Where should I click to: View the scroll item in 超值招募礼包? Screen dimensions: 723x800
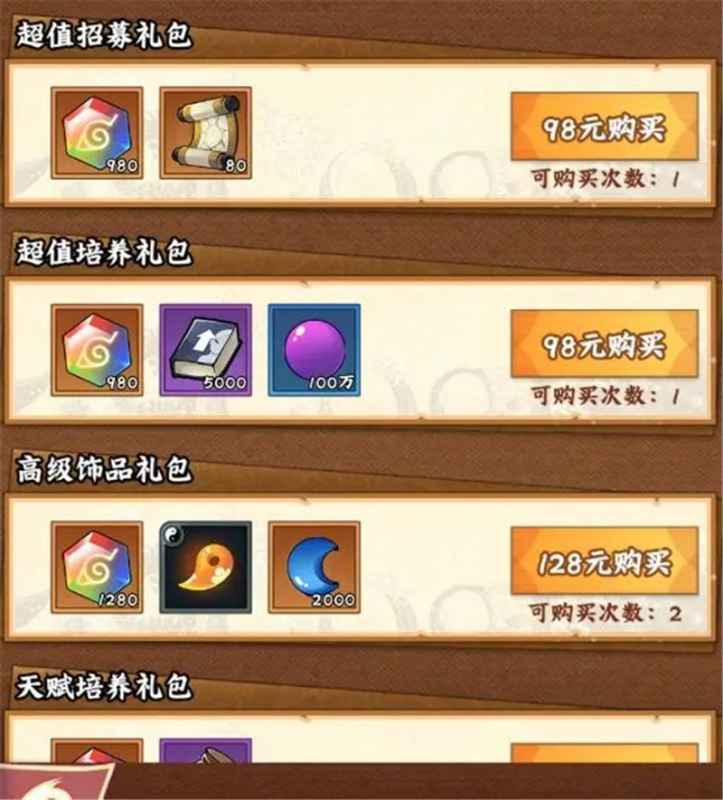pos(205,133)
